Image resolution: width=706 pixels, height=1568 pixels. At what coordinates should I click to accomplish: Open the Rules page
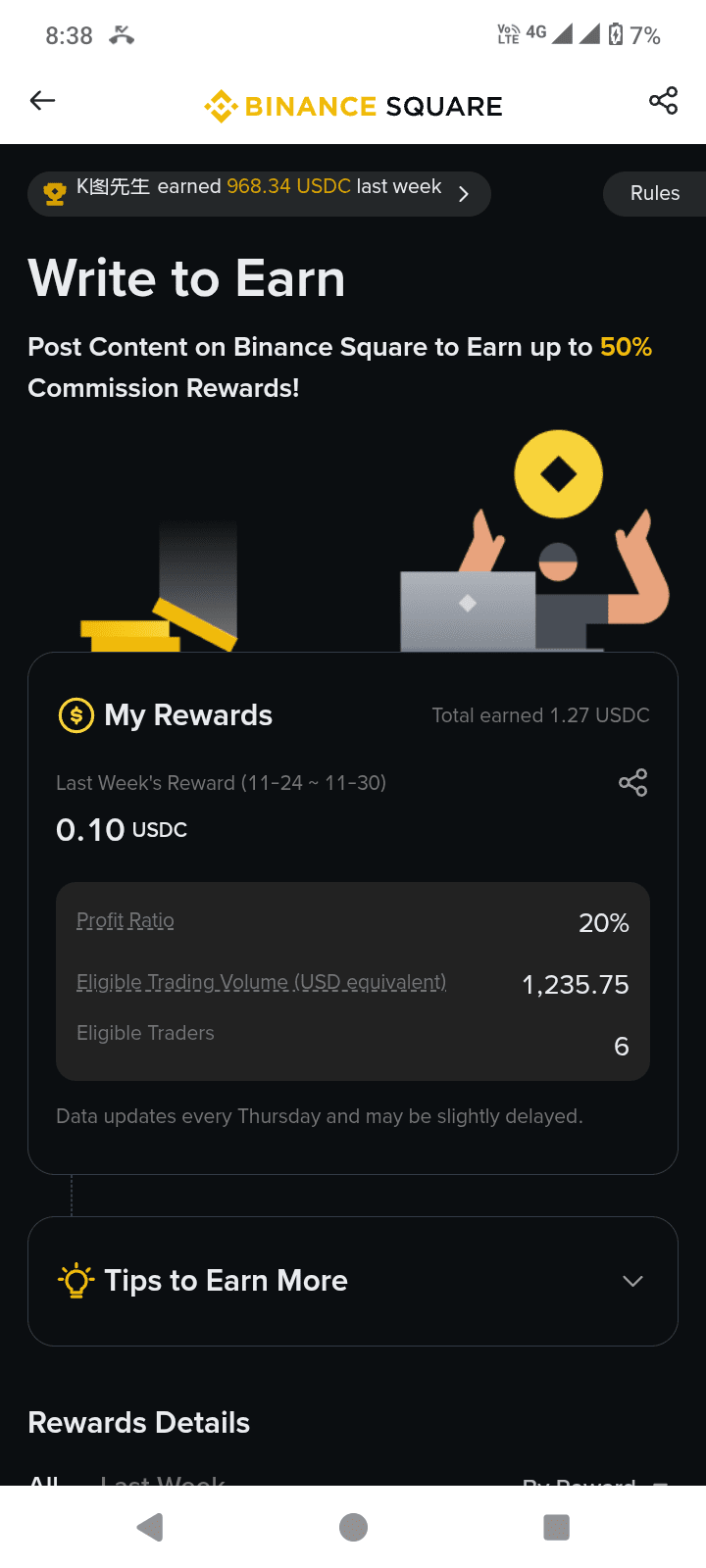click(654, 193)
